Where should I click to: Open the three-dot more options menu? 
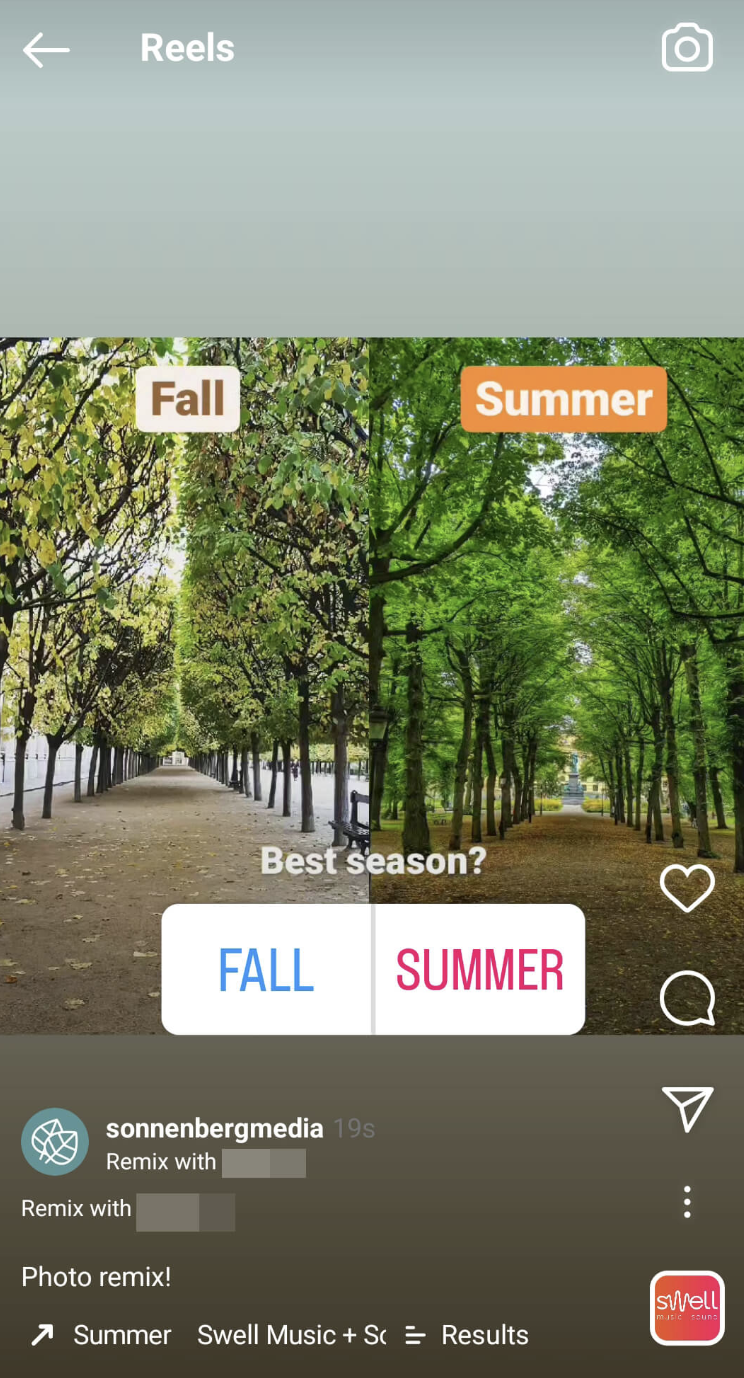[x=687, y=1201]
